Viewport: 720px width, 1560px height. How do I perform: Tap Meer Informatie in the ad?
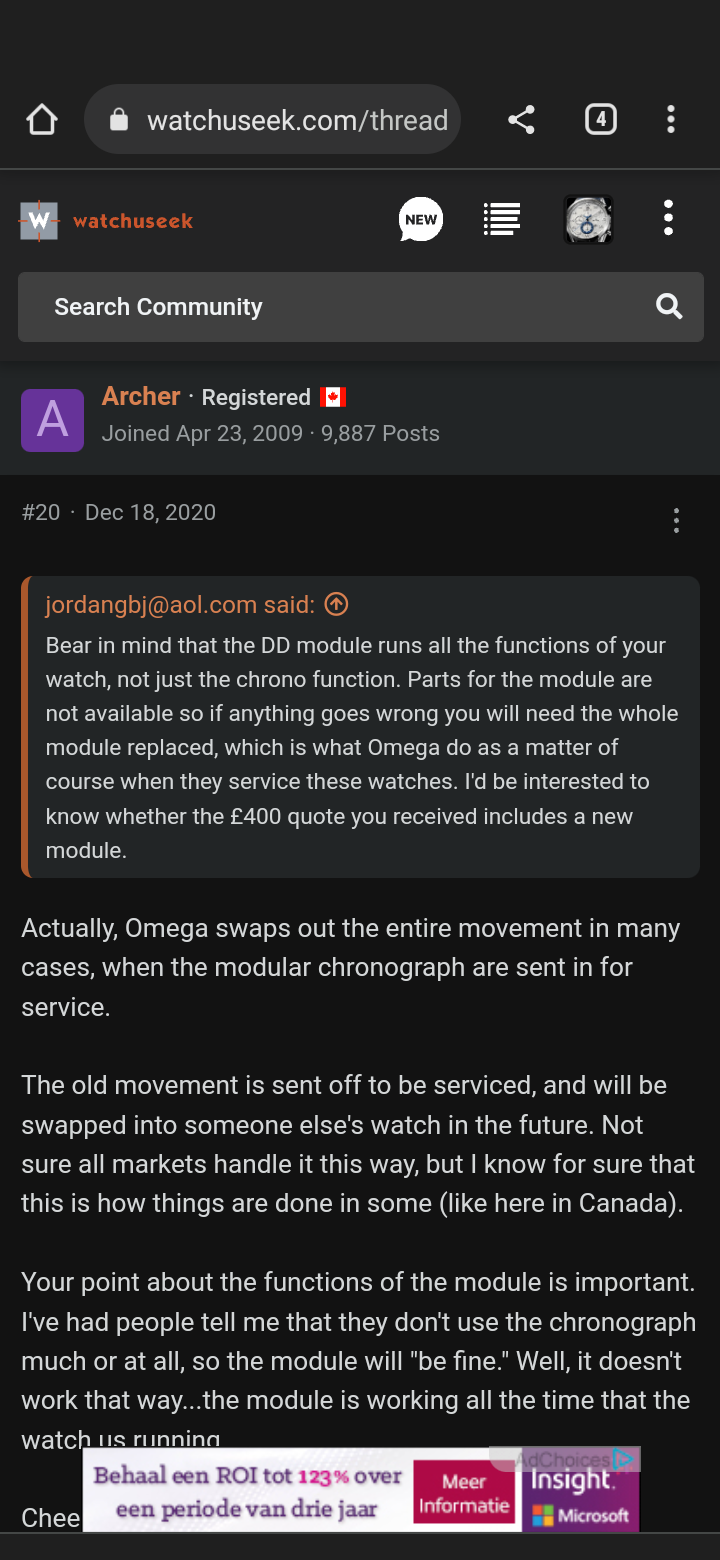[x=465, y=1493]
